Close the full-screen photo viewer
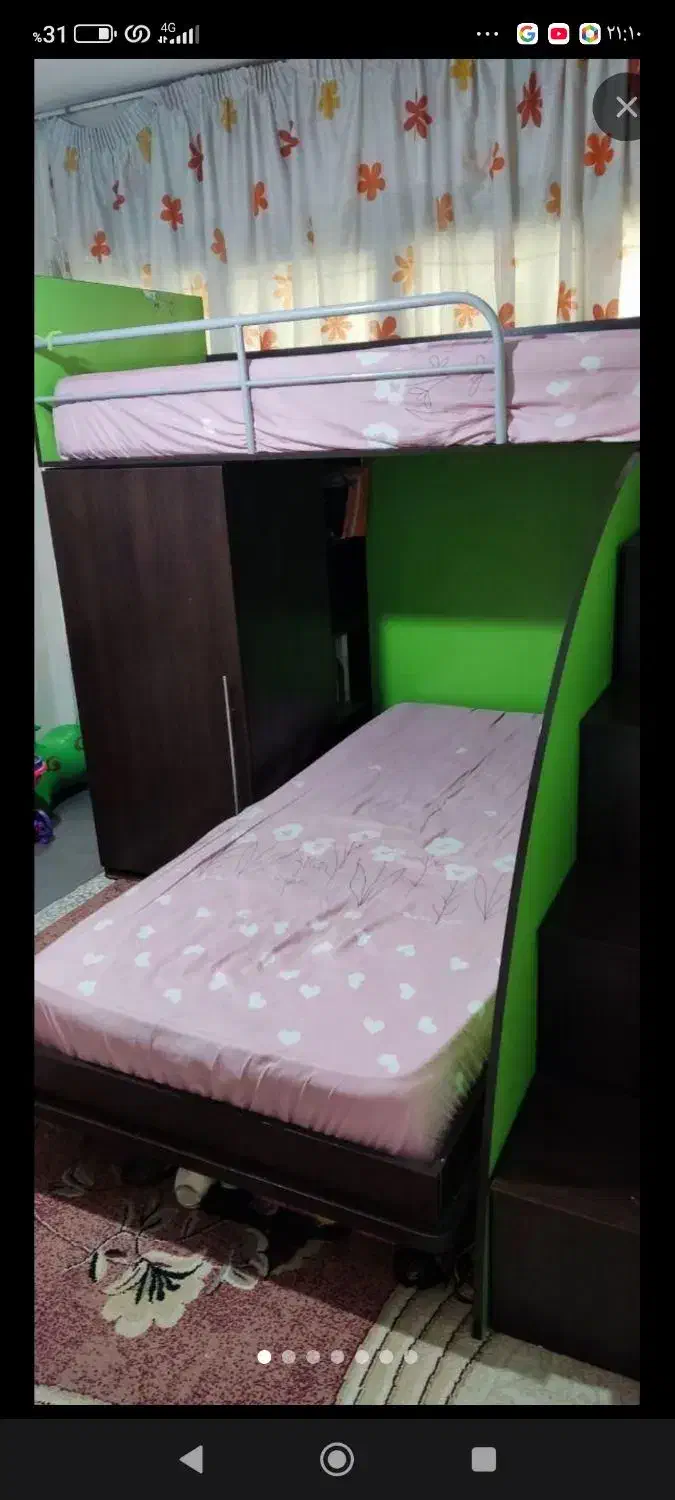 point(625,107)
